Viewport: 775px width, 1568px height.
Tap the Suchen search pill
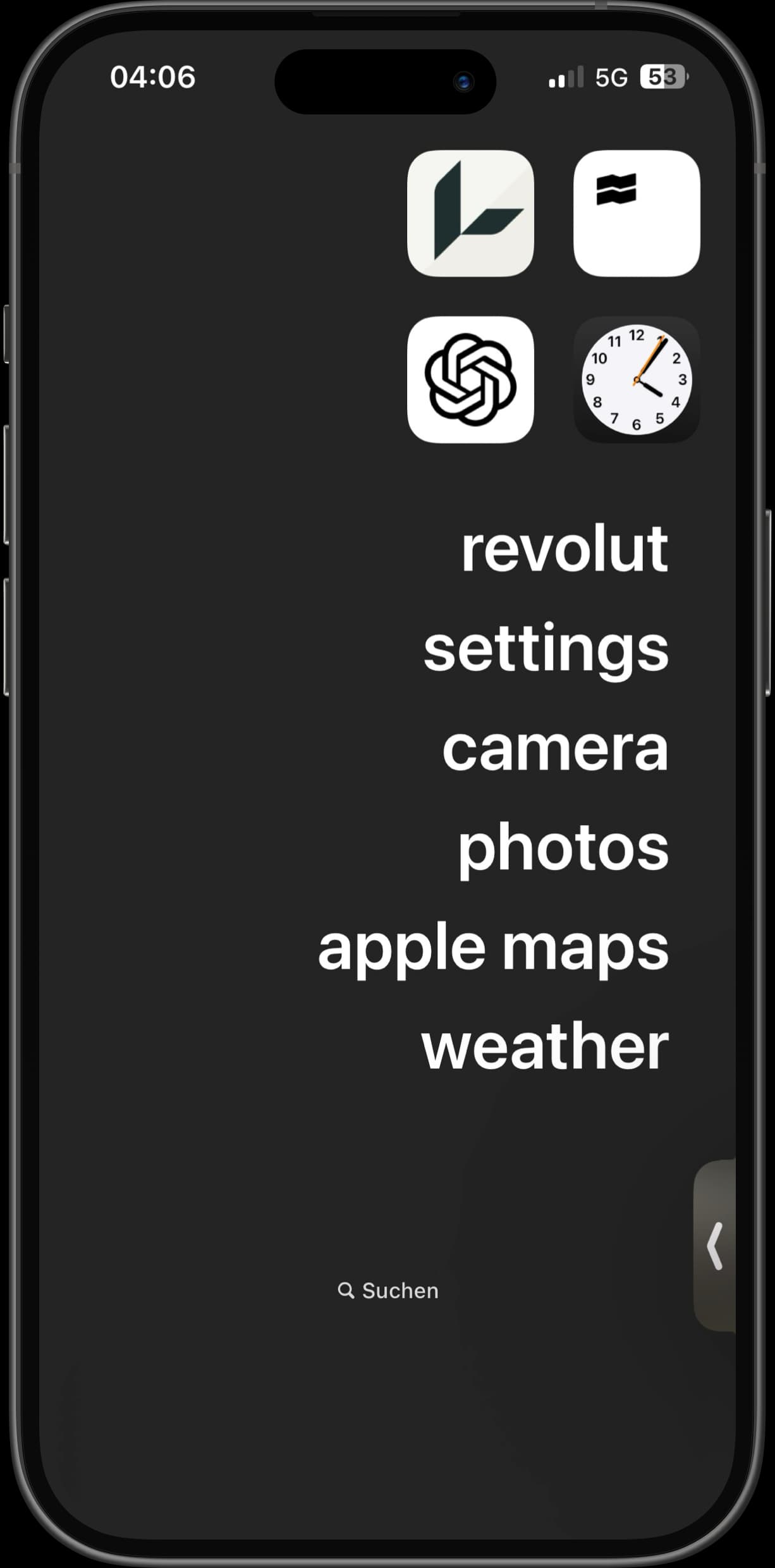coord(388,1290)
